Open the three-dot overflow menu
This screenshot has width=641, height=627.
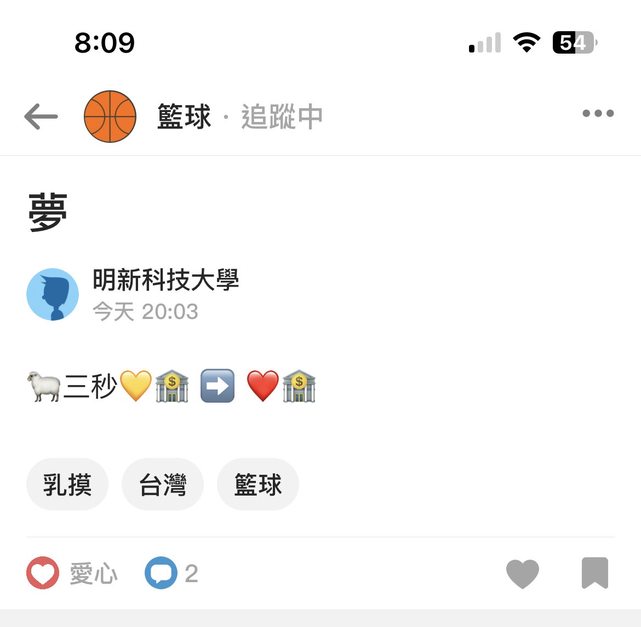tap(597, 114)
